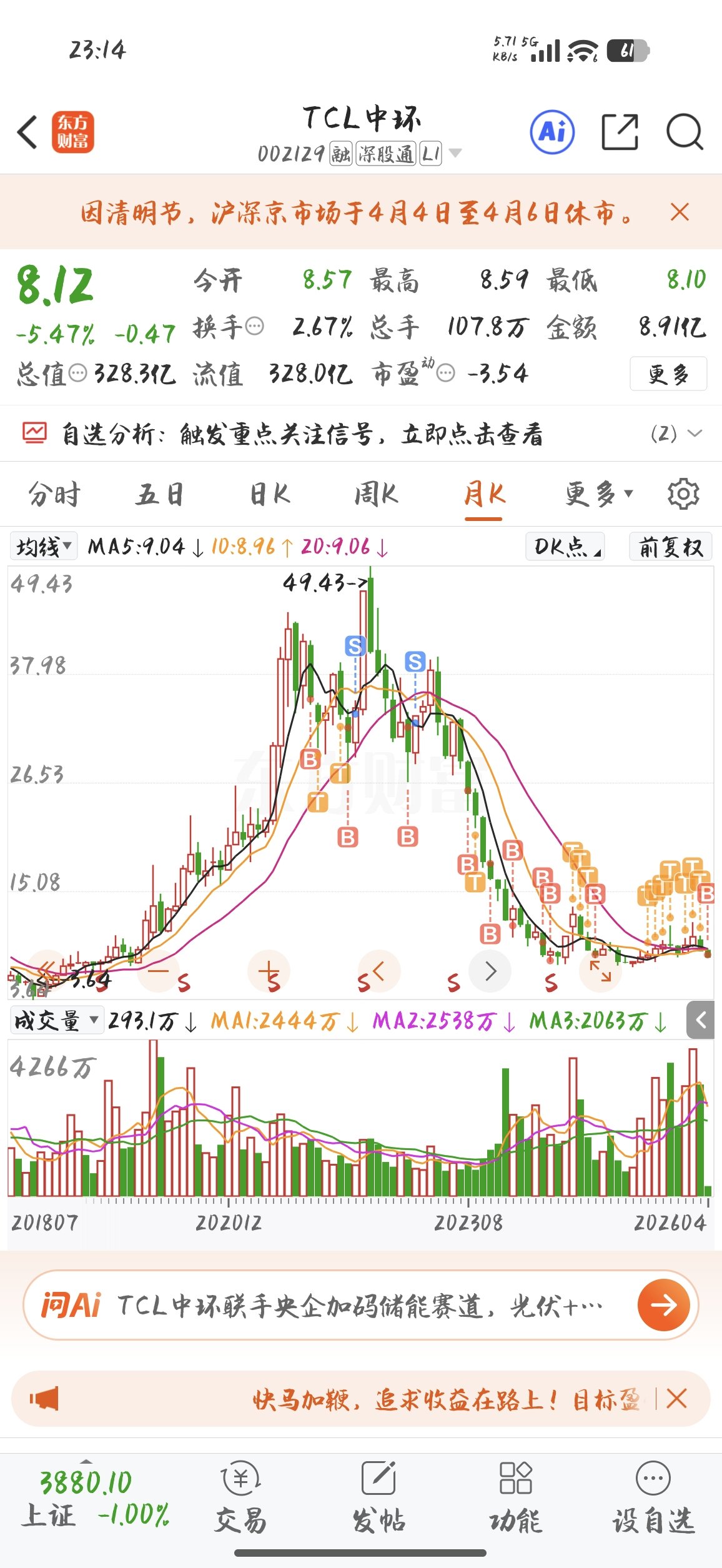
Task: Dismiss the 清明节 market holiday notice
Action: pos(680,212)
